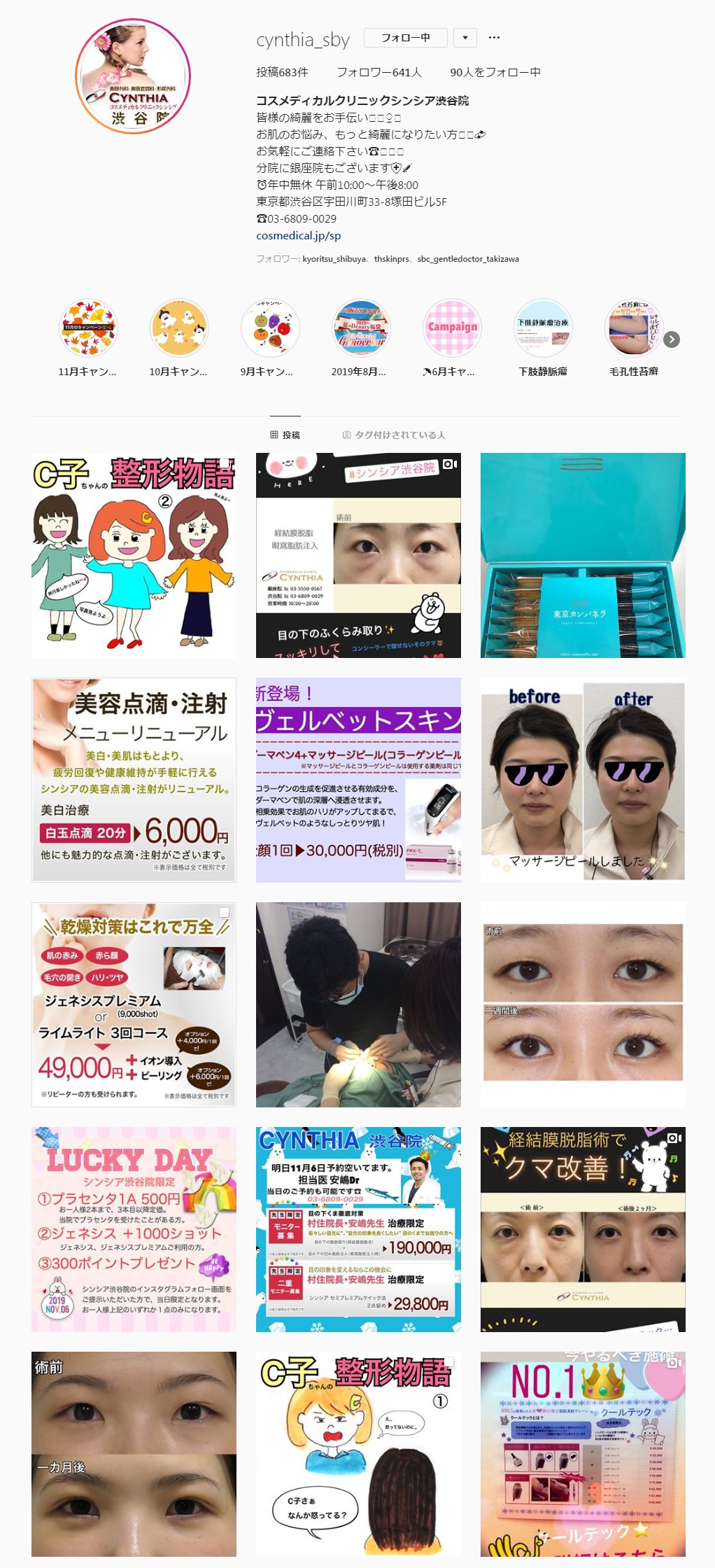Switch to the タグ付けされている人 tab

tap(394, 435)
